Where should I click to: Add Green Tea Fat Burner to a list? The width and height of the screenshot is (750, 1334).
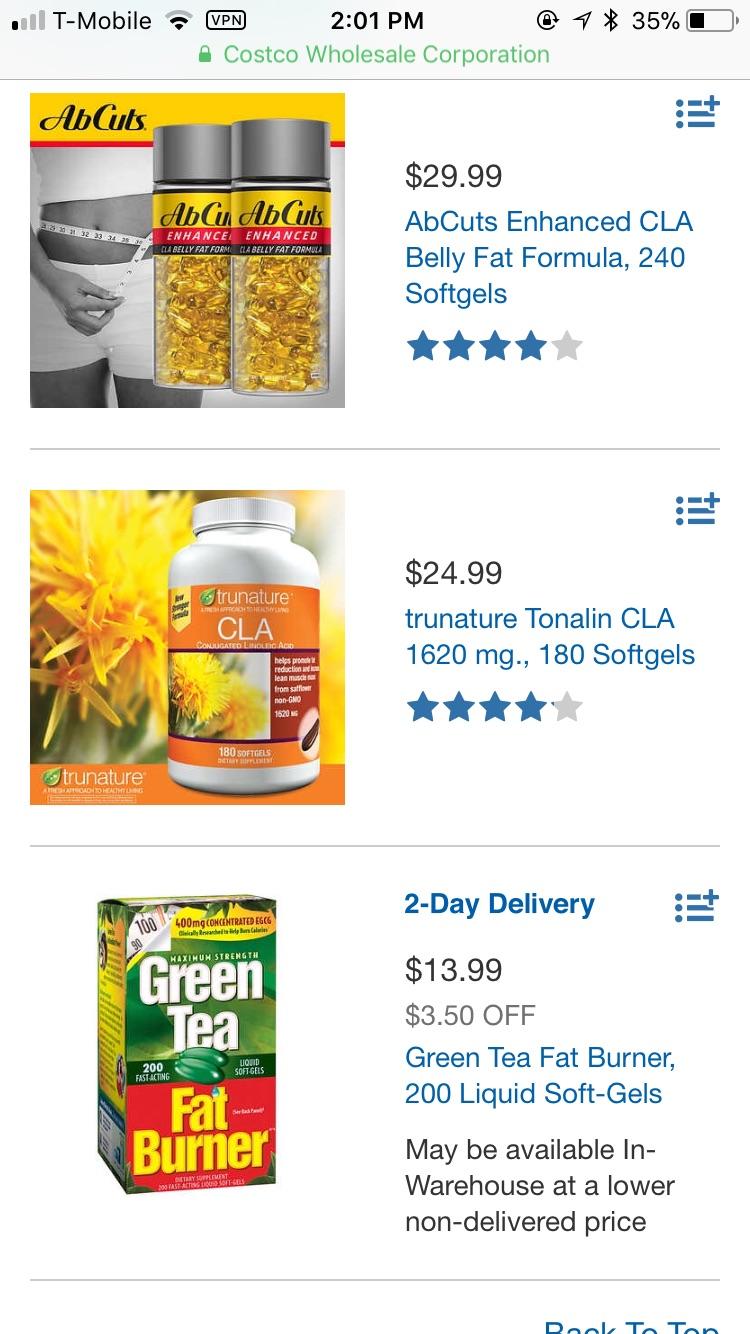coord(697,907)
